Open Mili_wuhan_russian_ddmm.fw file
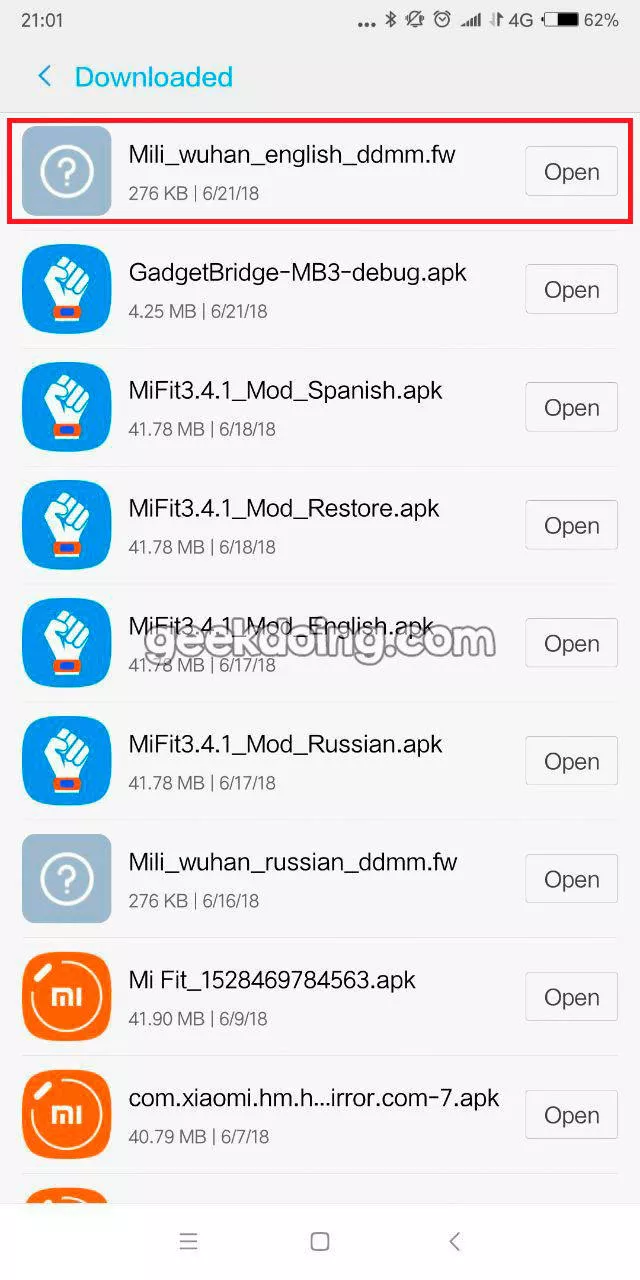Screen dimensions: 640x1280 (x=571, y=880)
